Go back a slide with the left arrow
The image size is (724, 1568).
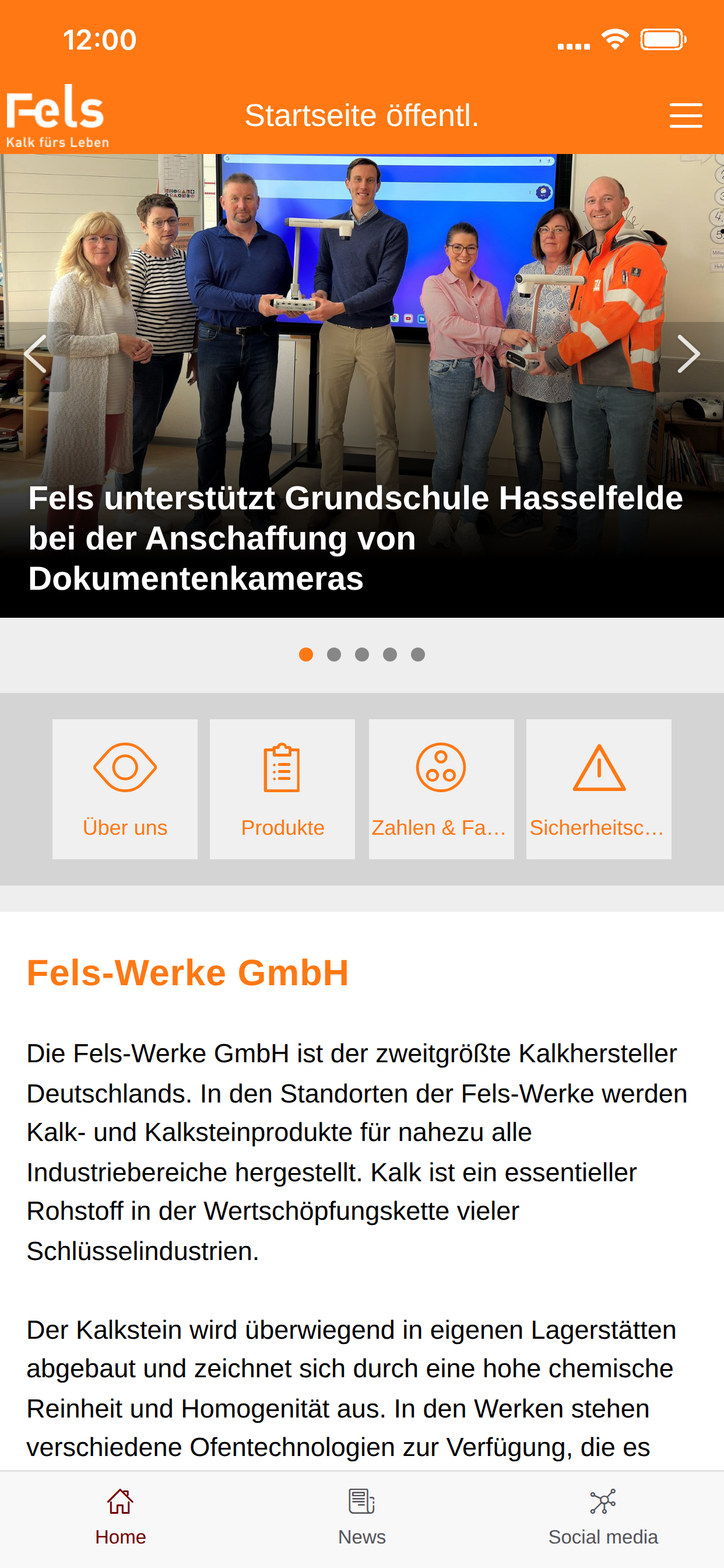pos(34,353)
